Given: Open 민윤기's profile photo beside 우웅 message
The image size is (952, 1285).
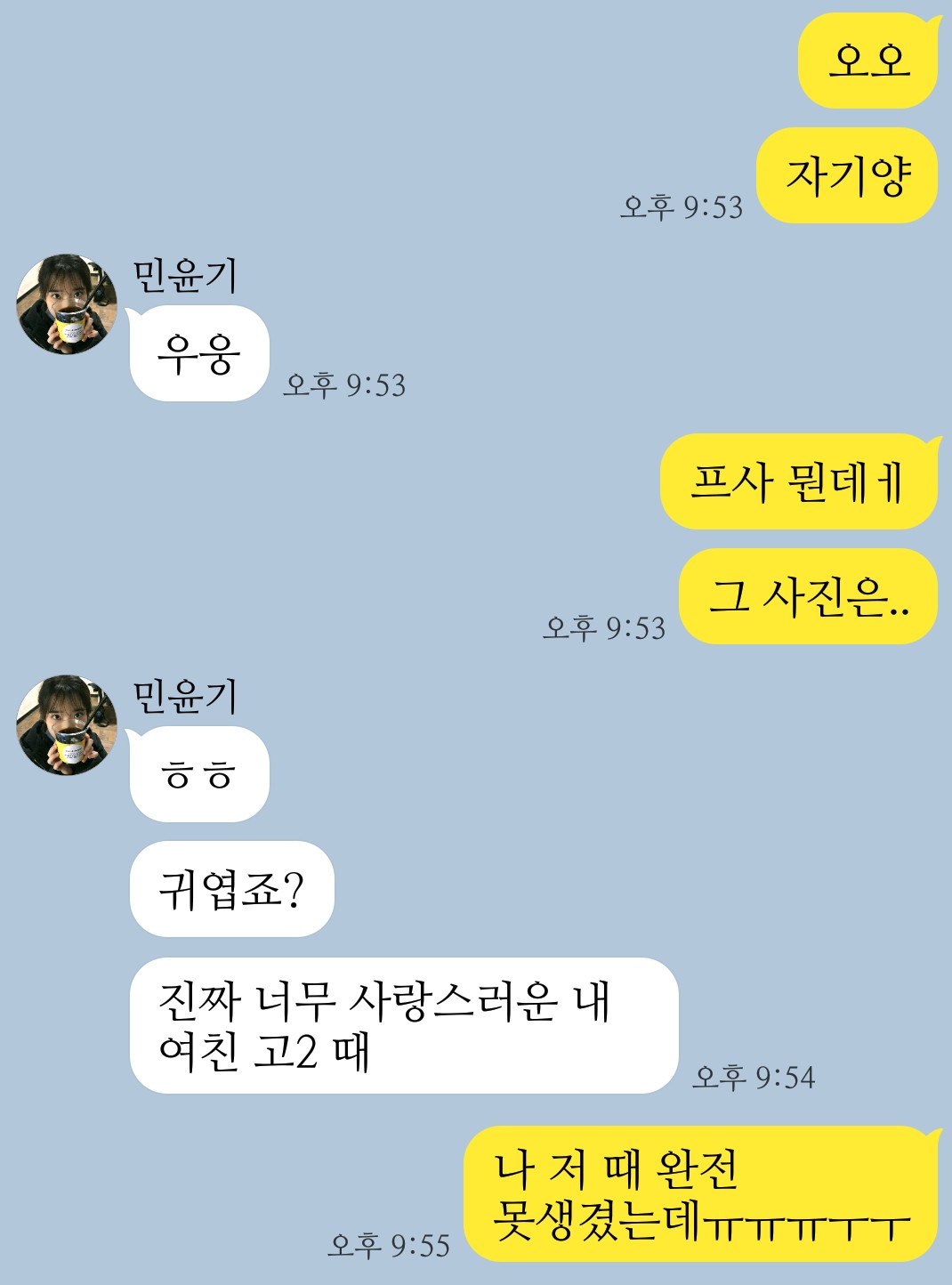Looking at the screenshot, I should coord(67,304).
